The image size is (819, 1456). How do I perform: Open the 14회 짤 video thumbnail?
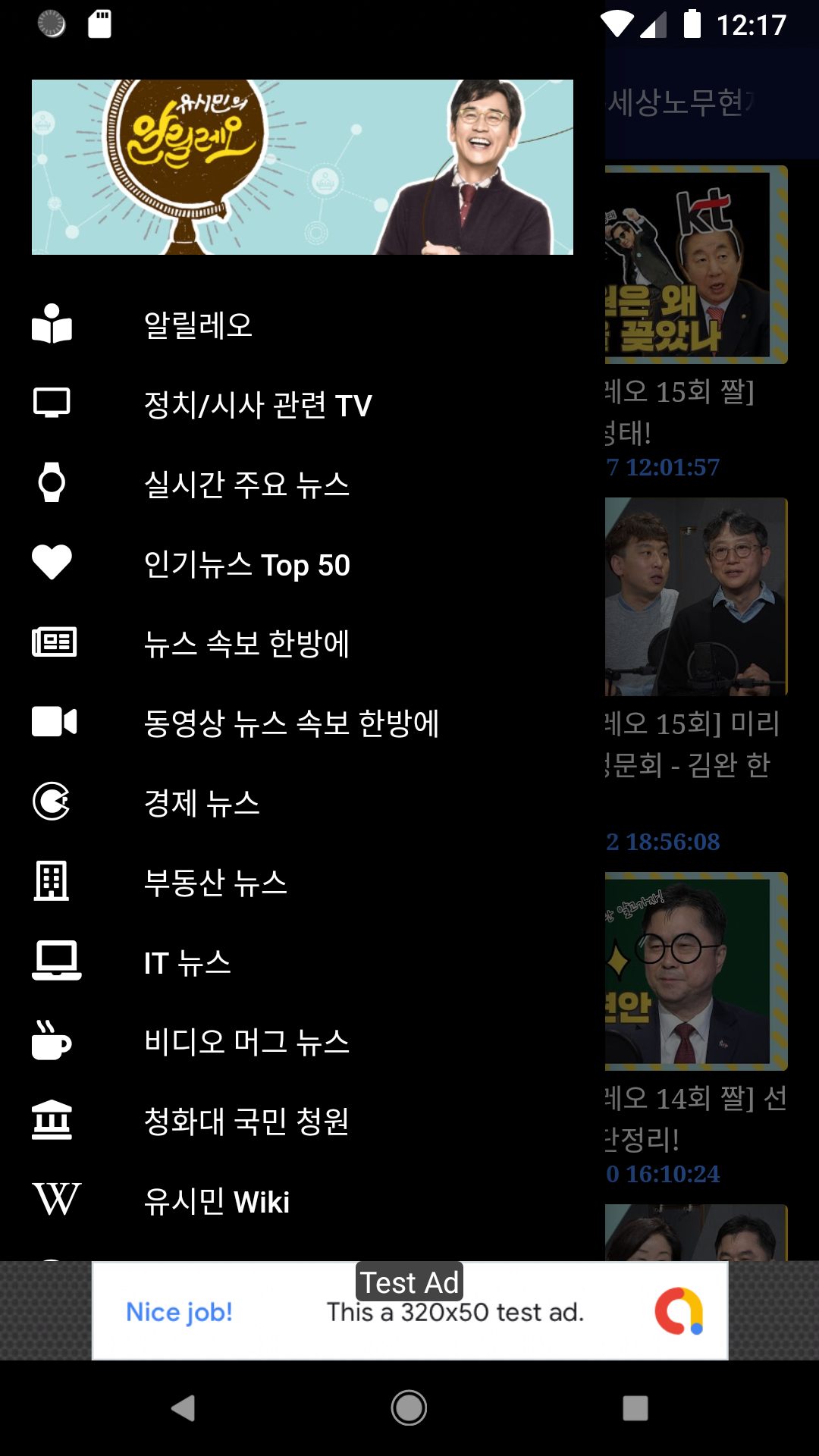pos(696,971)
